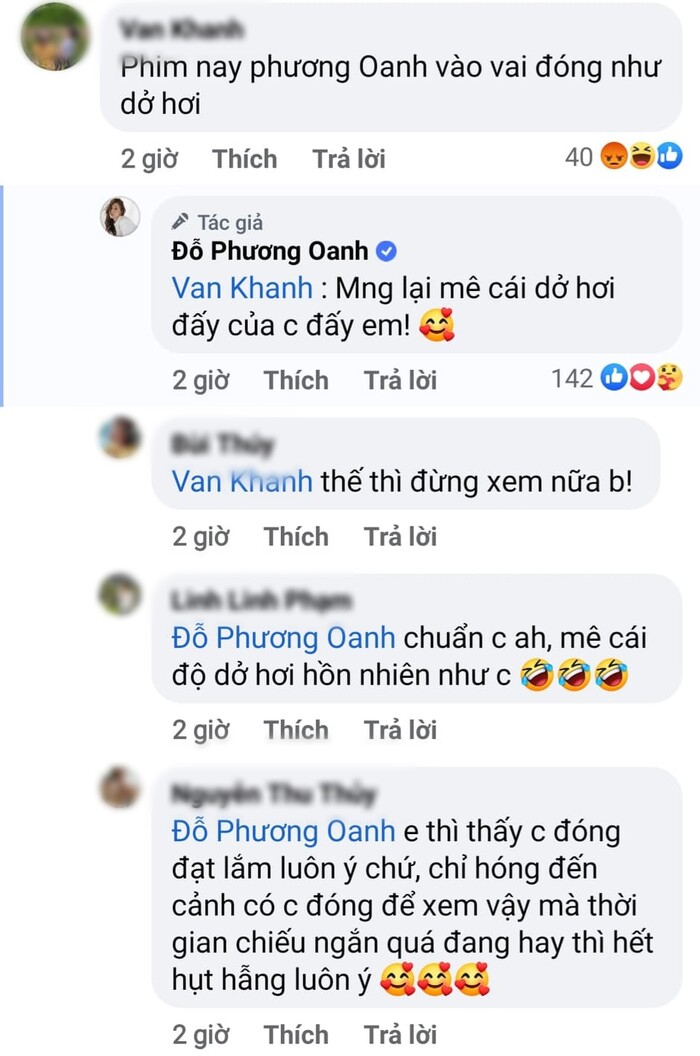Viewport: 700px width, 1056px height.
Task: Like Linh Linh Phạm's comment
Action: point(296,730)
